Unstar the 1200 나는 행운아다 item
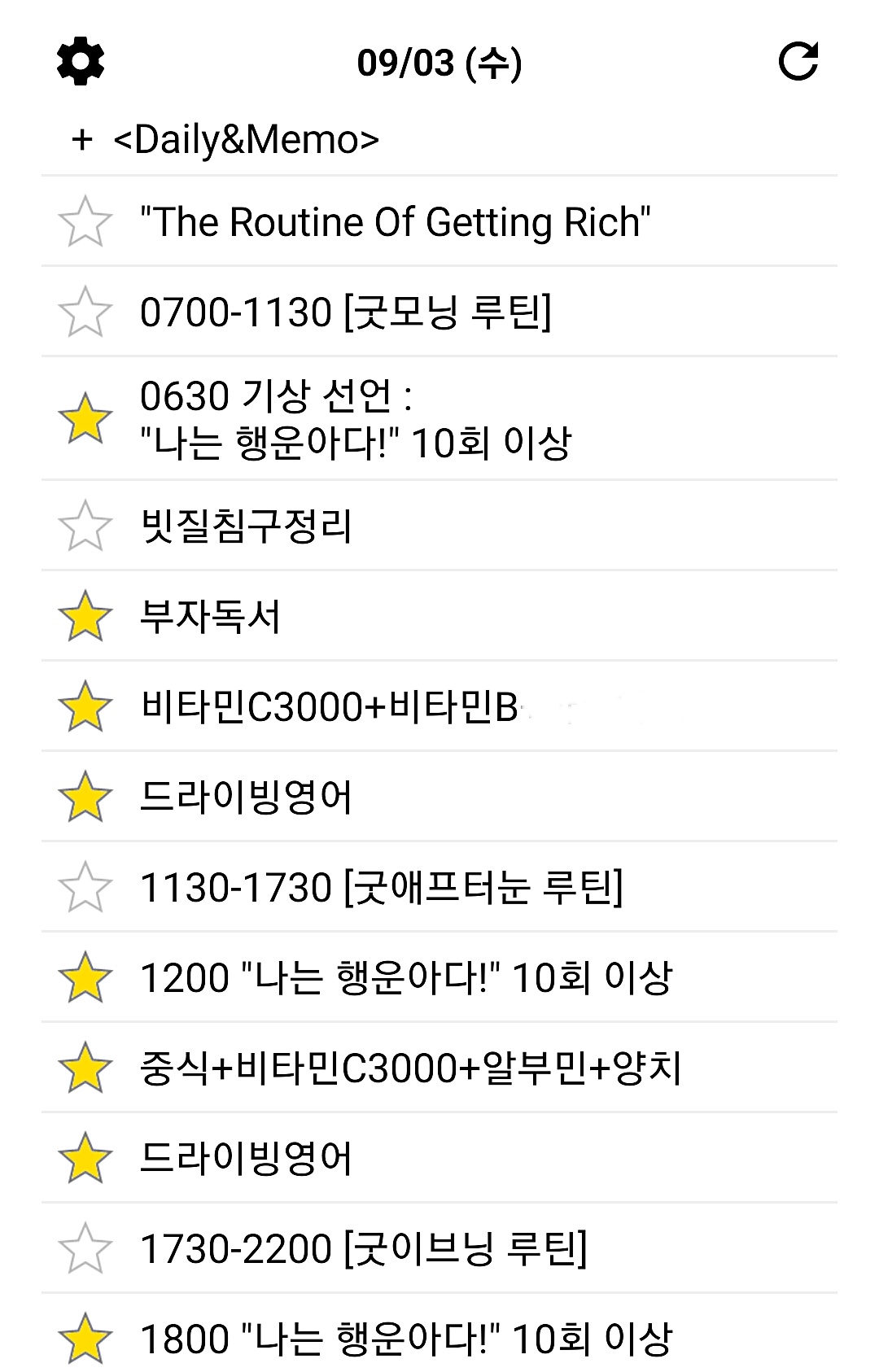Image resolution: width=879 pixels, height=1372 pixels. (85, 977)
